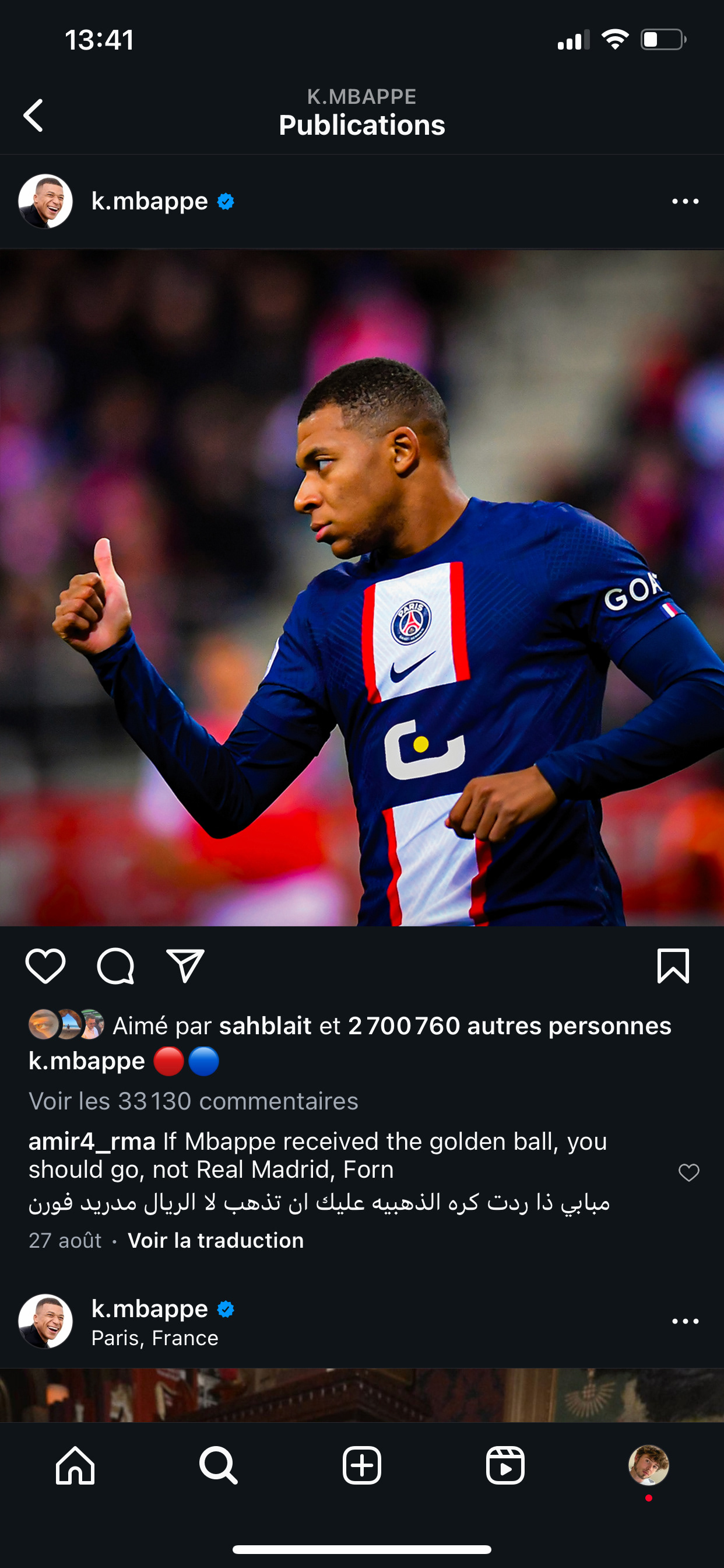Open k.mbappe profile from top post header
This screenshot has height=1568, width=724.
150,201
